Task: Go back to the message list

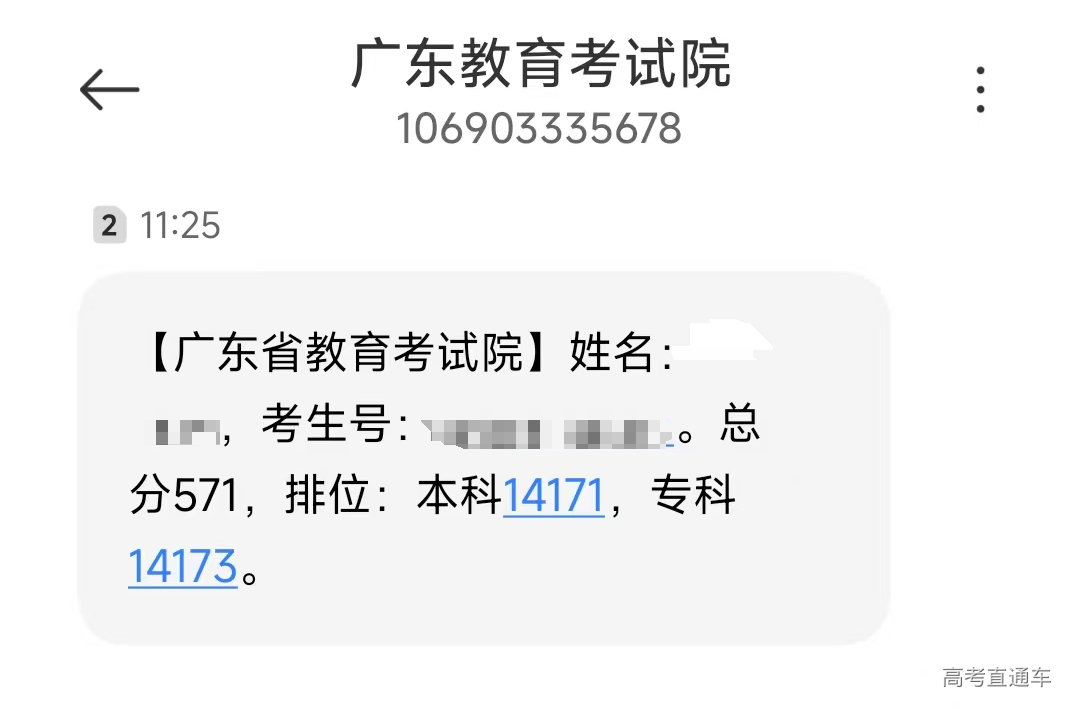Action: click(109, 91)
